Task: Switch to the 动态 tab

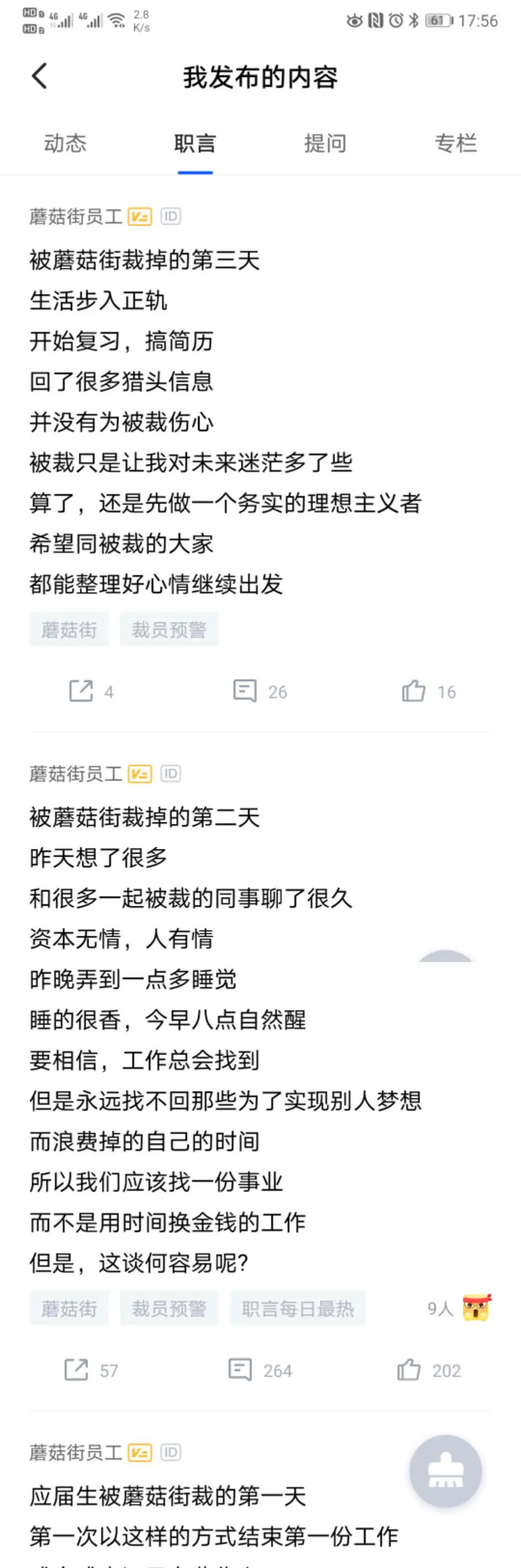Action: click(x=65, y=144)
